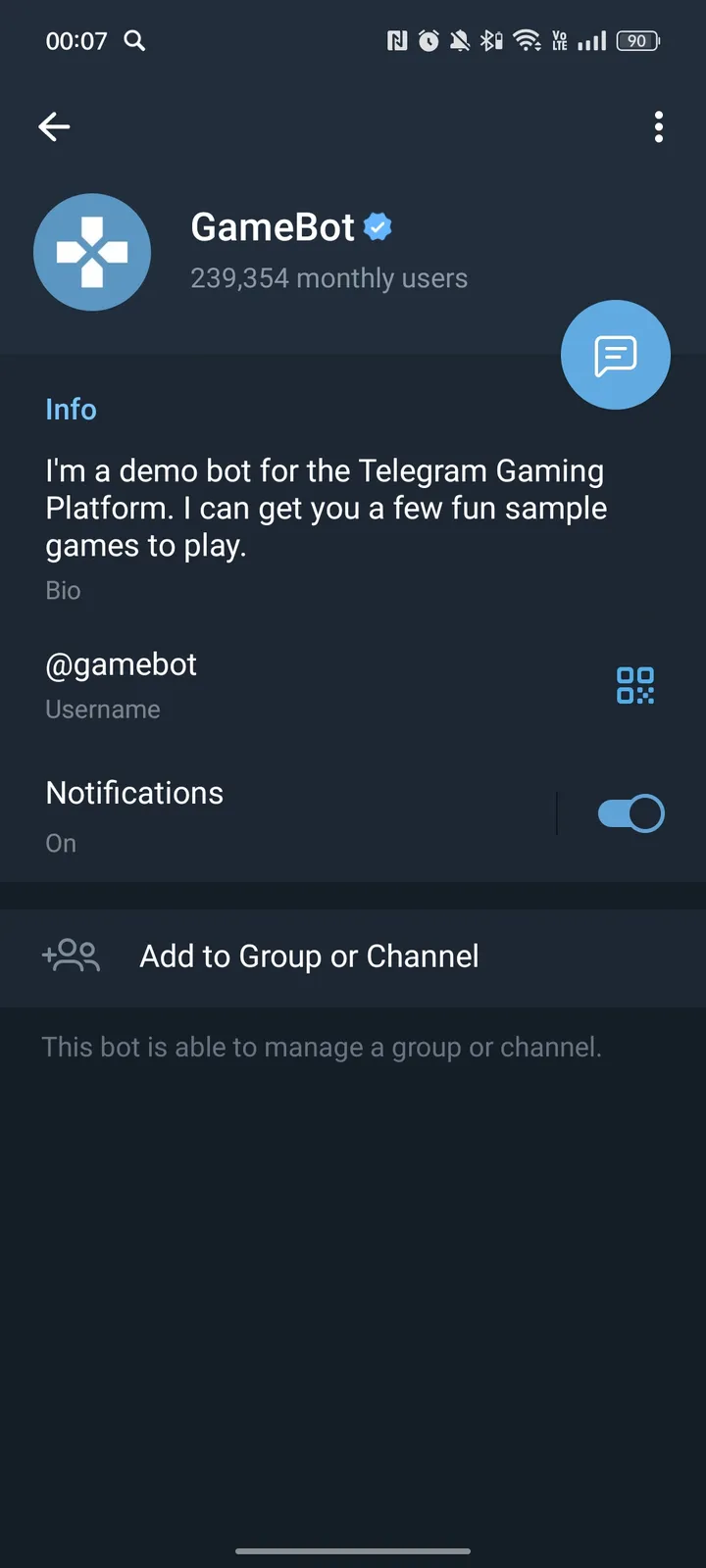Tap the notifications muted status icon
This screenshot has height=1568, width=706.
[x=457, y=41]
